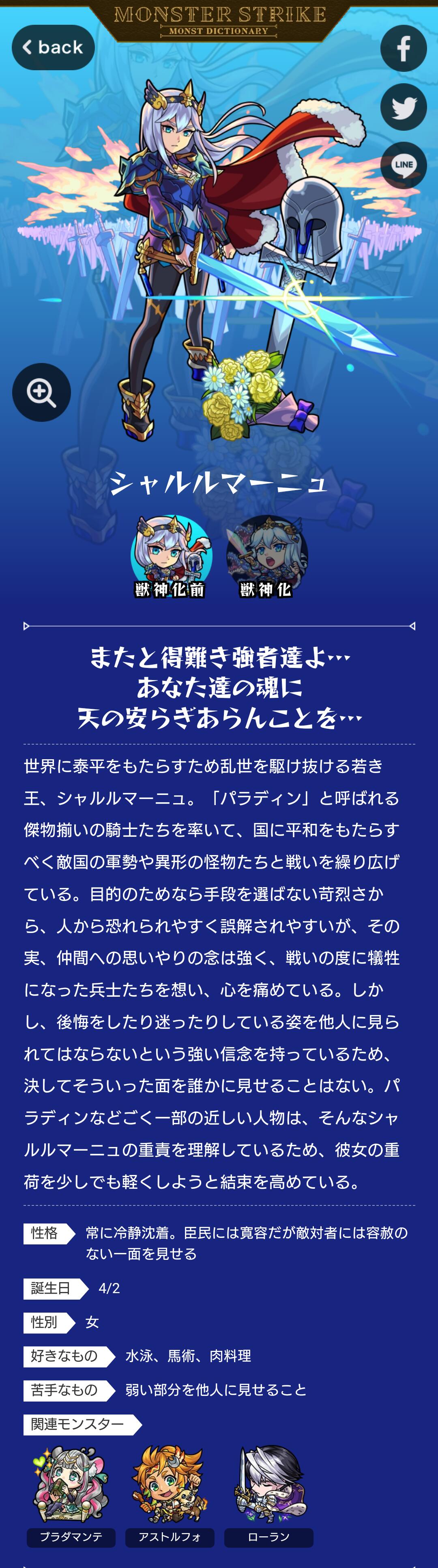This screenshot has width=438, height=1568.
Task: Open related monster ブラダマンテ
Action: coord(71,1492)
